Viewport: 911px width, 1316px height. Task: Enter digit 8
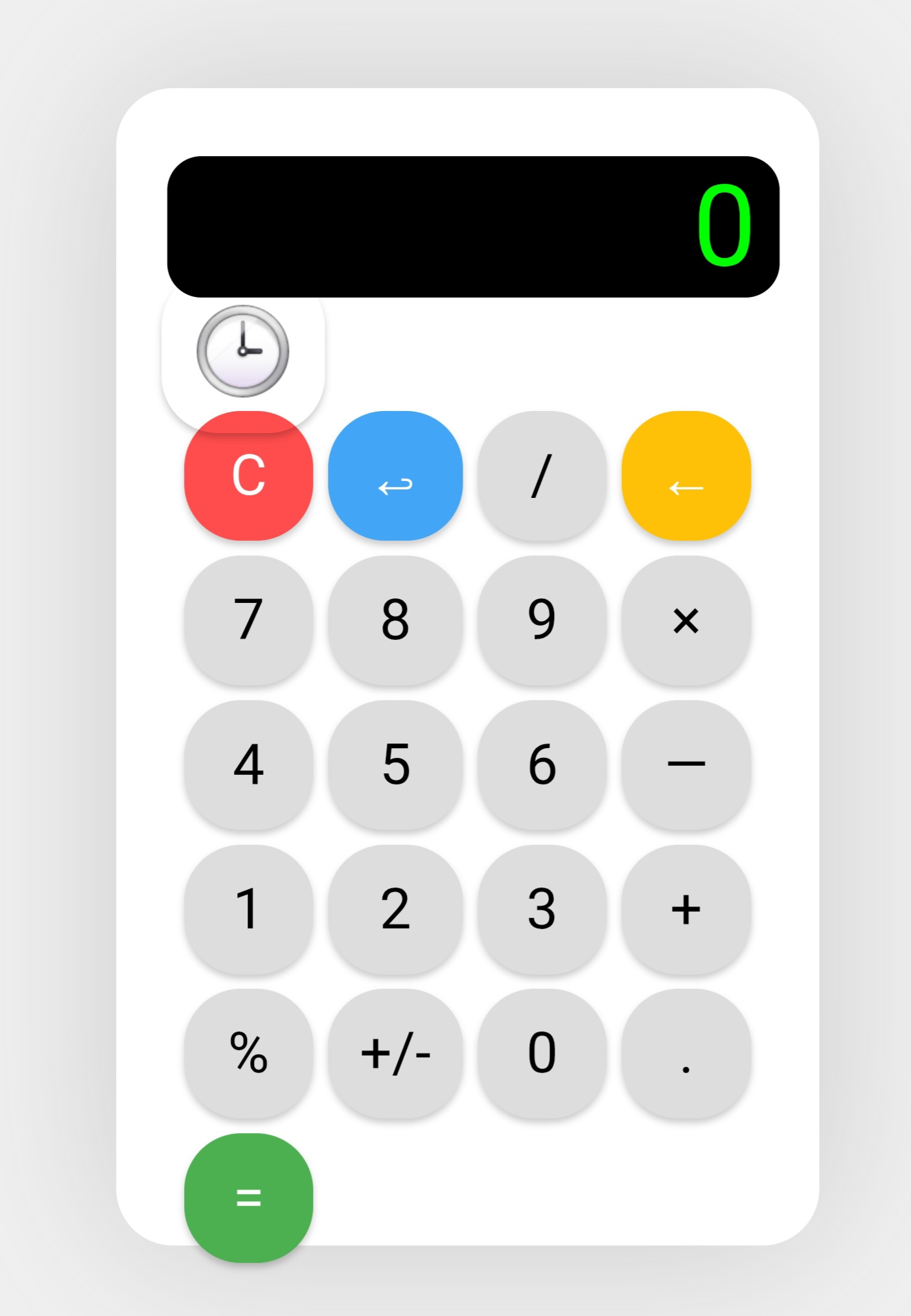[x=395, y=620]
